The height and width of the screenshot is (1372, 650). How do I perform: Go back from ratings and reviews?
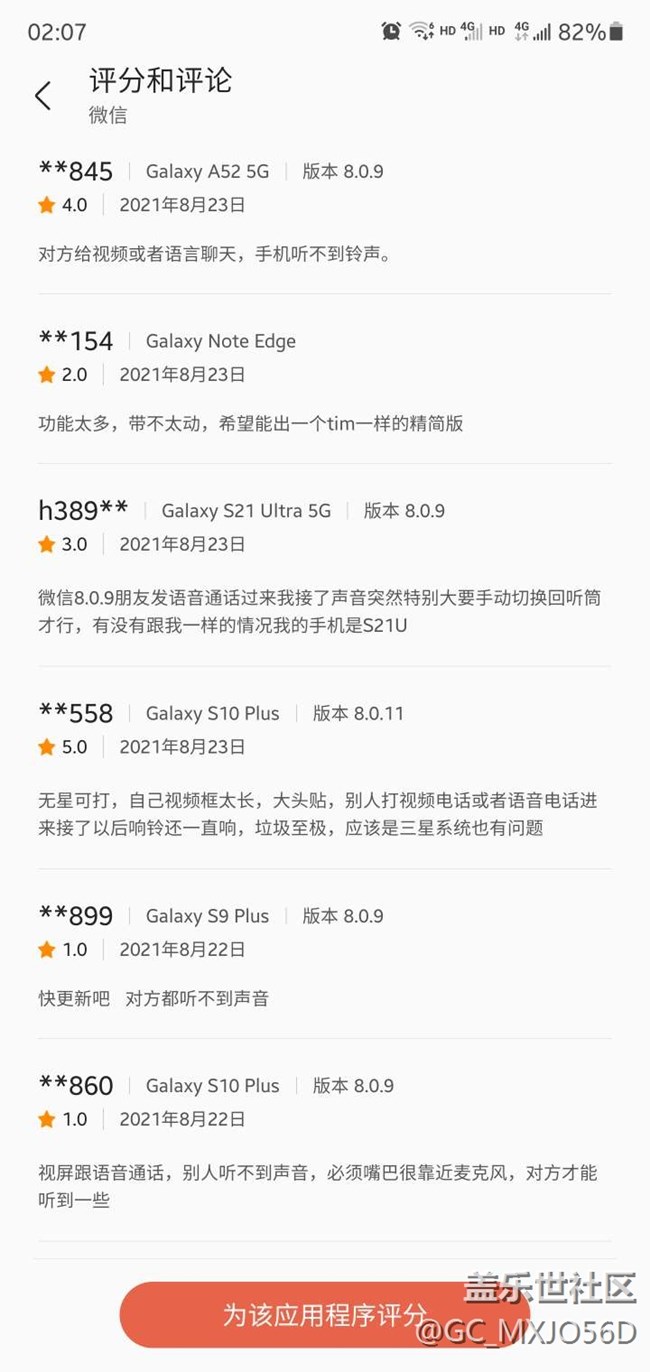coord(43,96)
